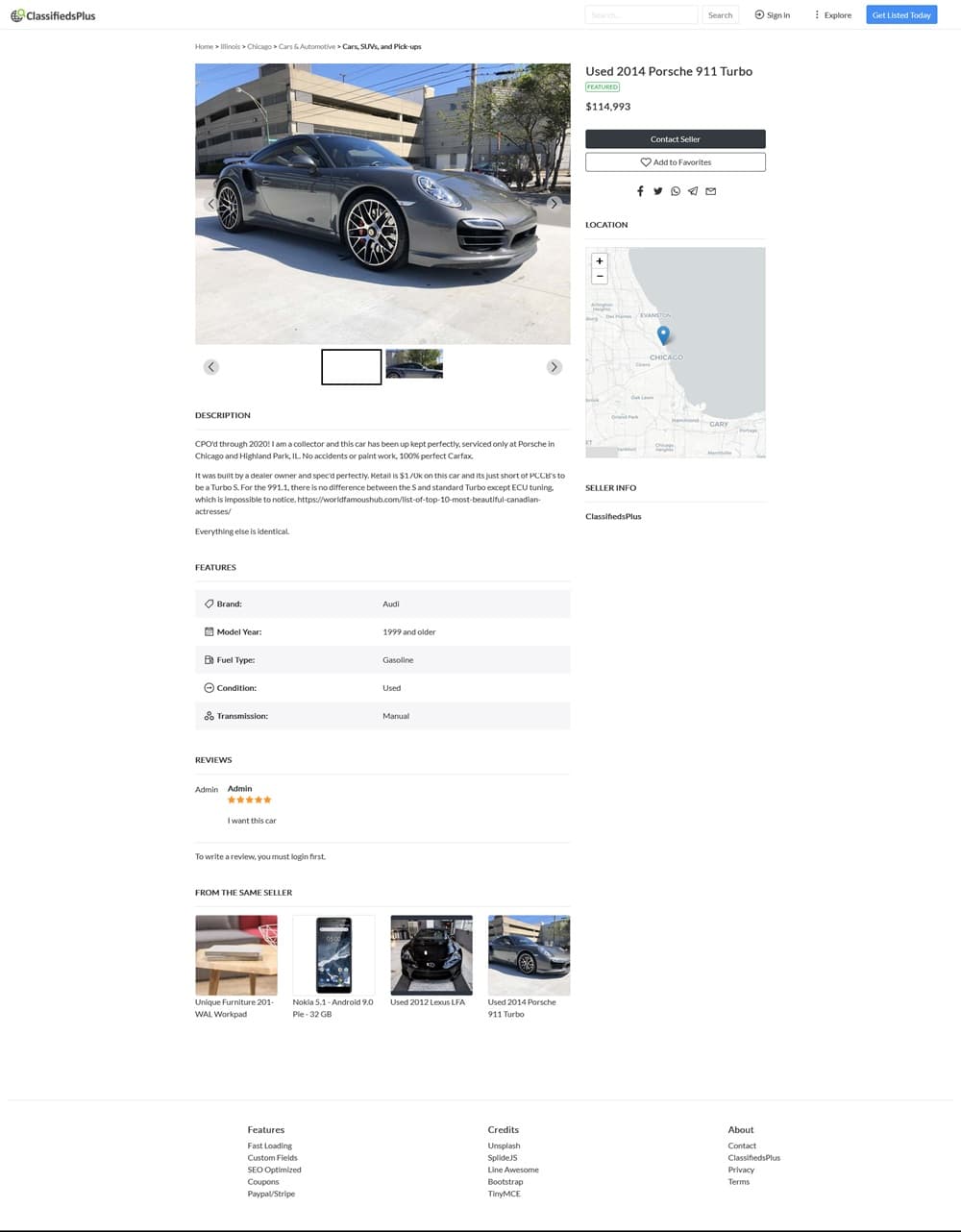Open the Explore menu
961x1232 pixels.
pyautogui.click(x=832, y=14)
